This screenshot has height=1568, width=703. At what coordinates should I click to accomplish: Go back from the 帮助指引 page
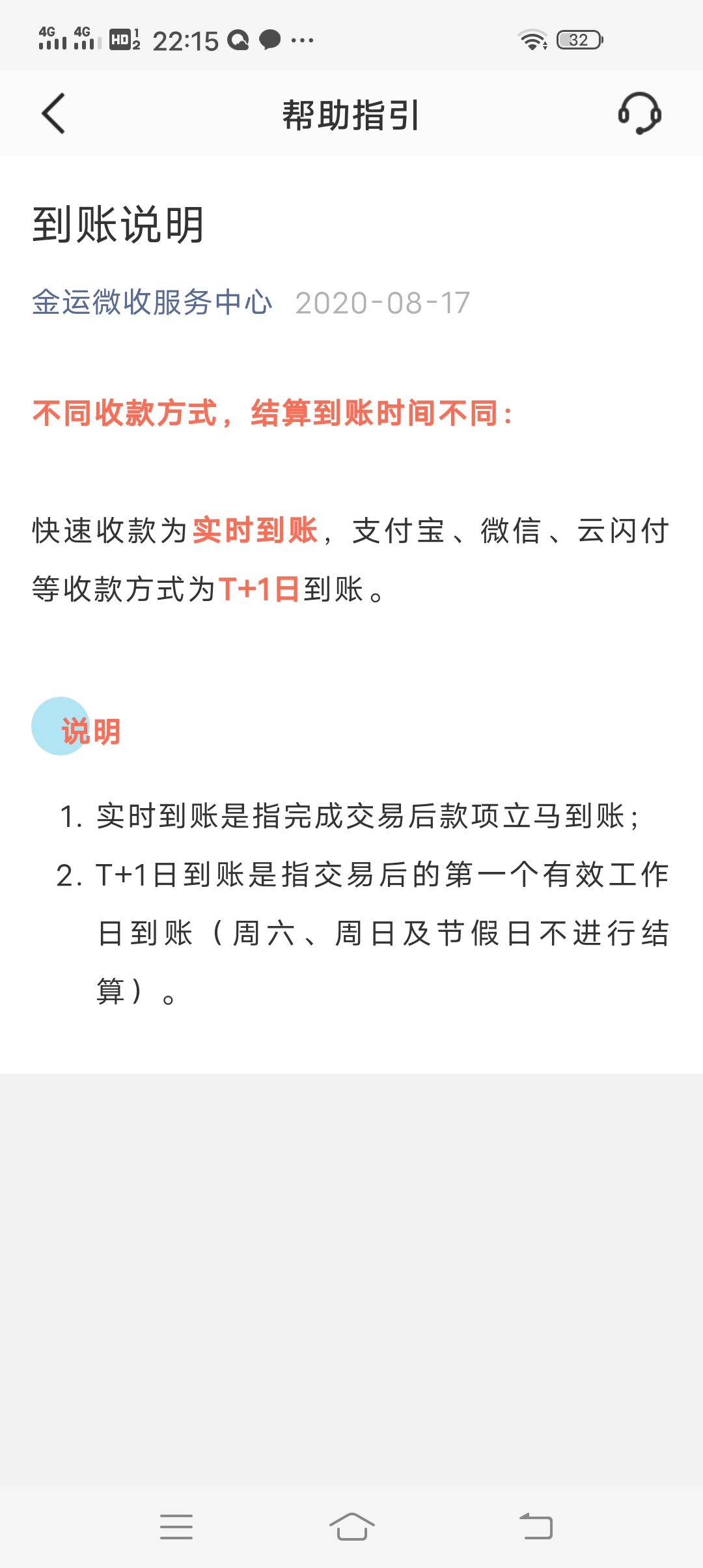click(53, 113)
